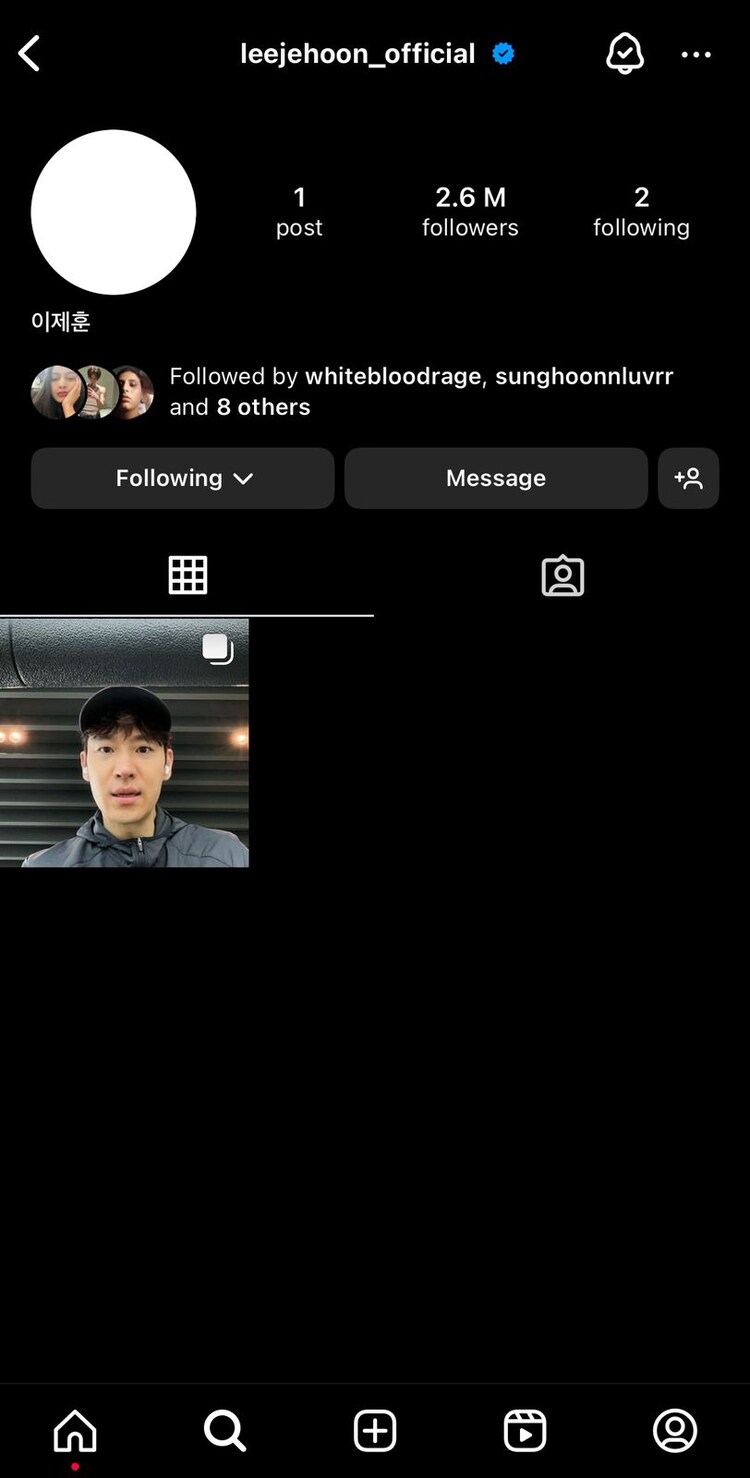Tap the circular profile picture
The image size is (750, 1478).
click(113, 211)
